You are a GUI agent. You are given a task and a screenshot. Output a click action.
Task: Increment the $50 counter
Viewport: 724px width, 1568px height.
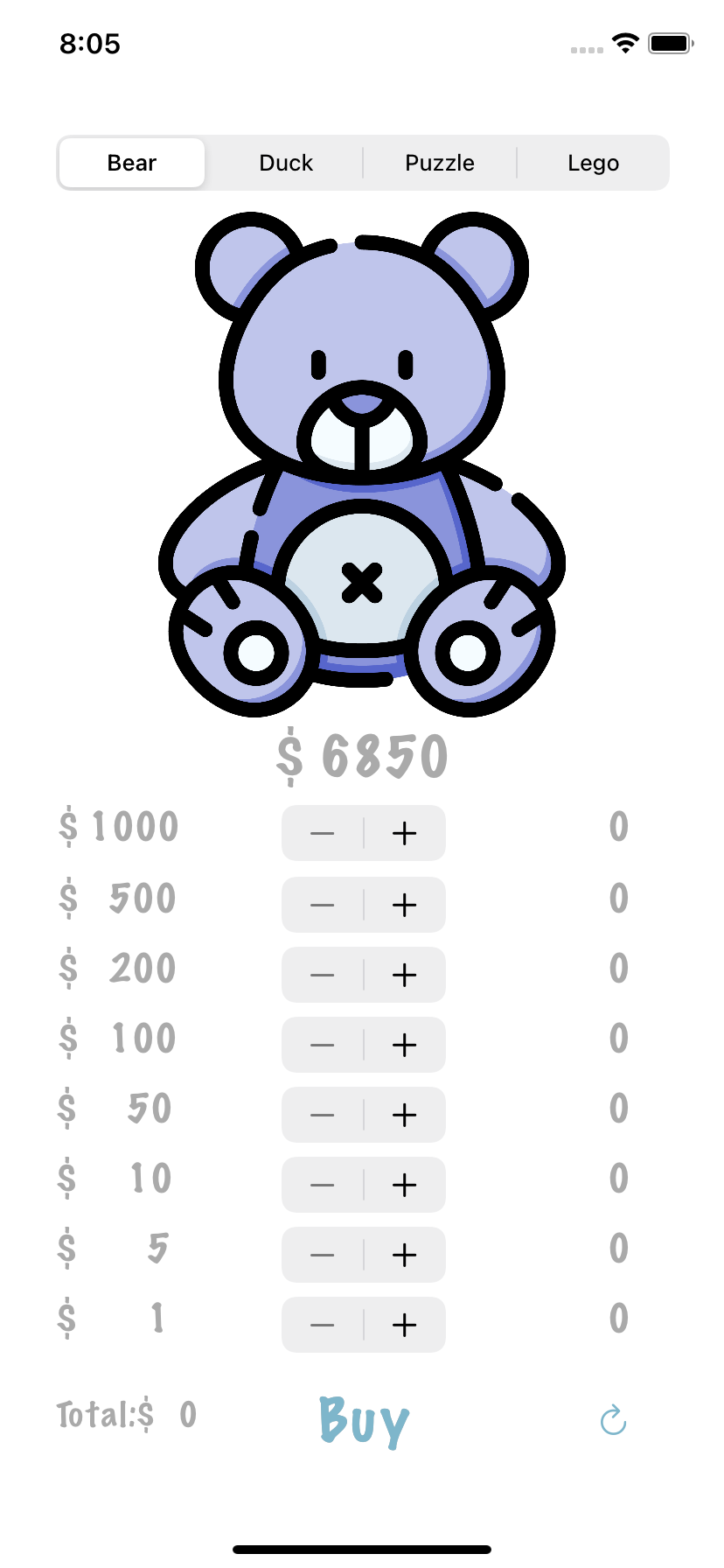(x=404, y=1115)
